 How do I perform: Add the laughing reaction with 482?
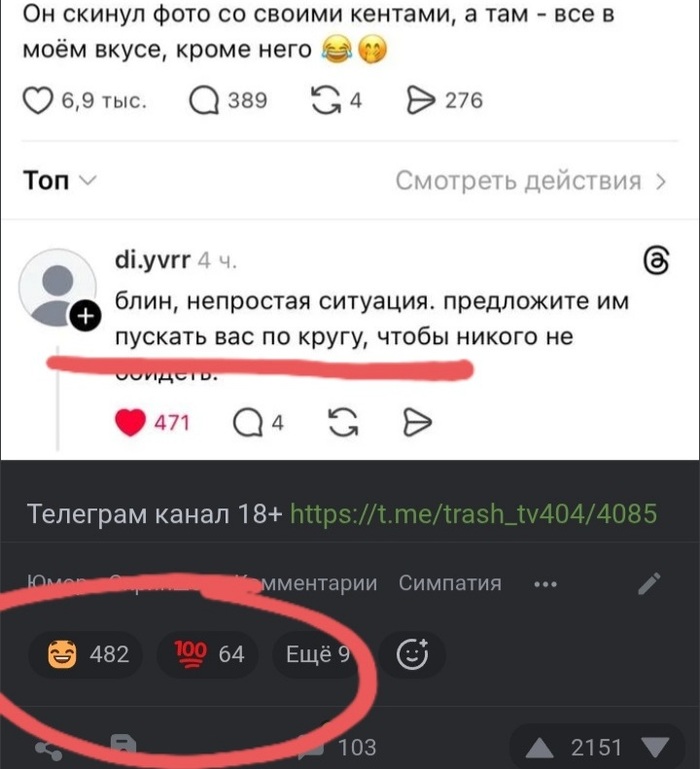click(89, 655)
